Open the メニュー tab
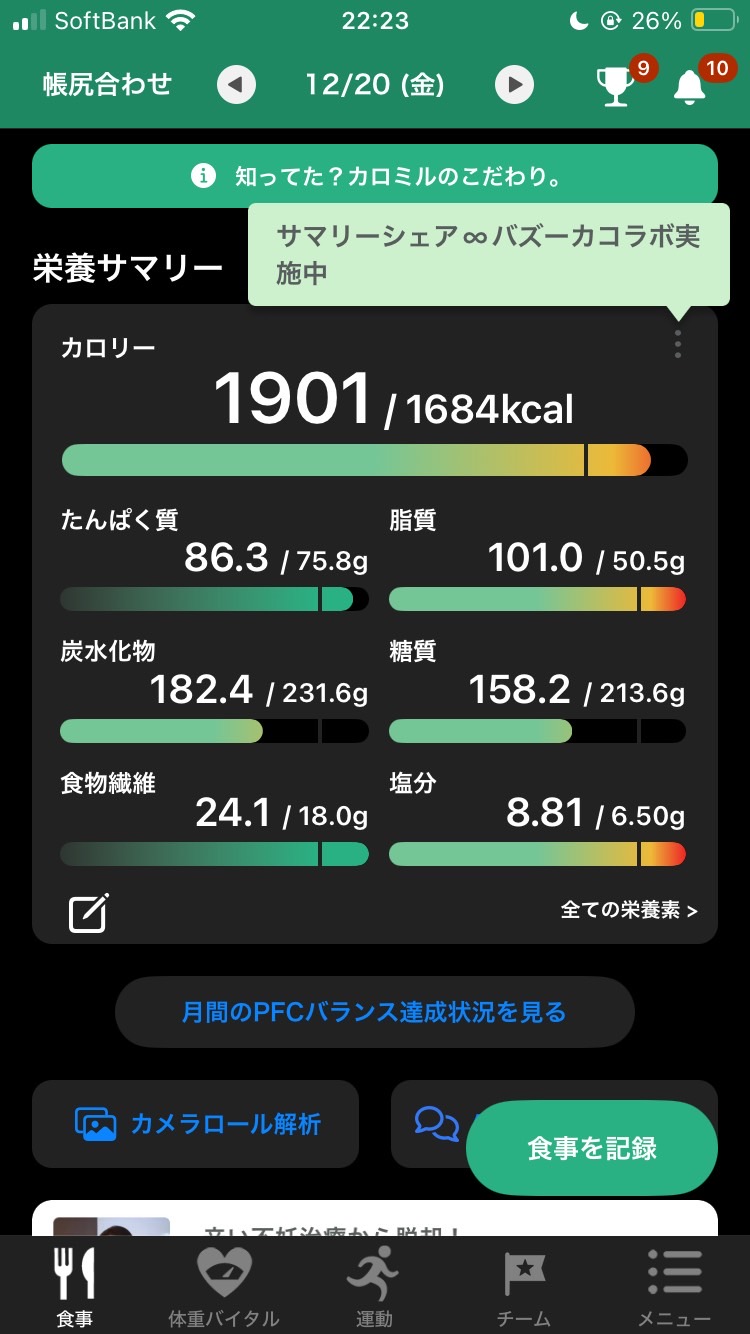Image resolution: width=750 pixels, height=1334 pixels. pyautogui.click(x=675, y=1285)
